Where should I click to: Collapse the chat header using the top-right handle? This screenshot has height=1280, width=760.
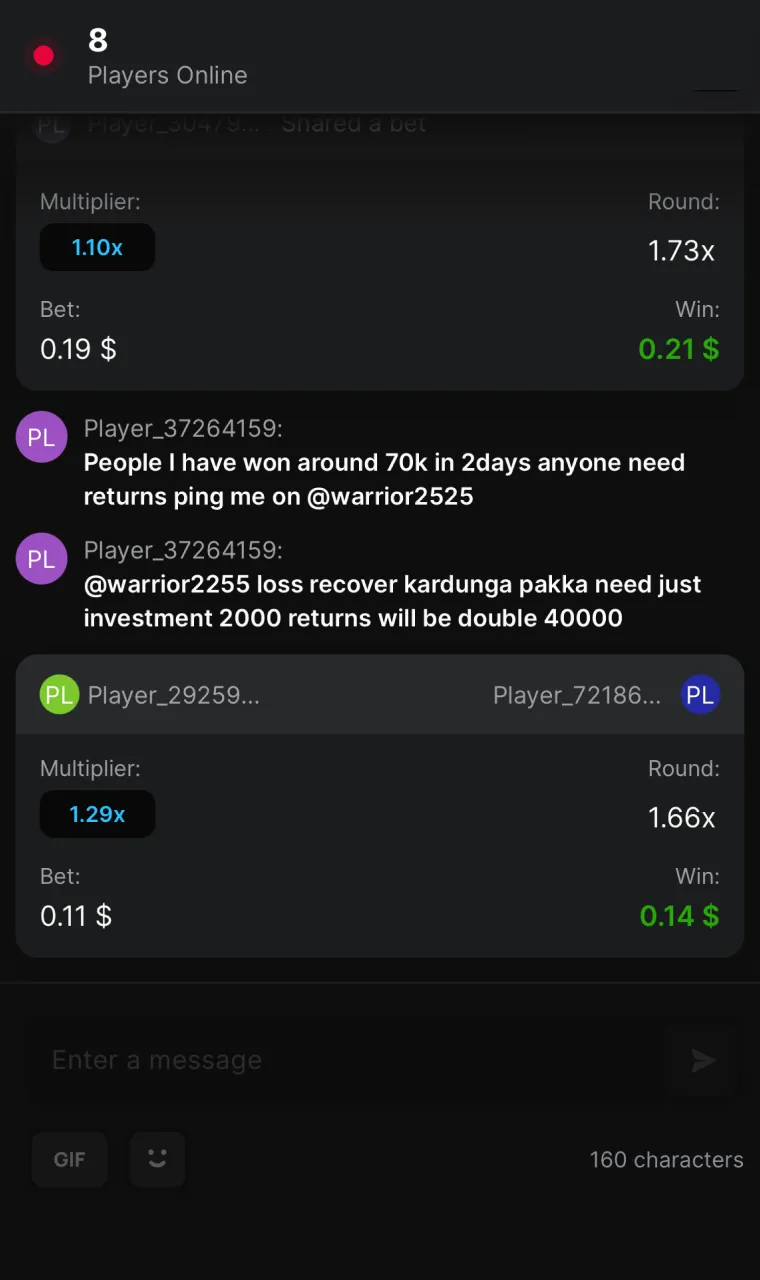(x=716, y=88)
